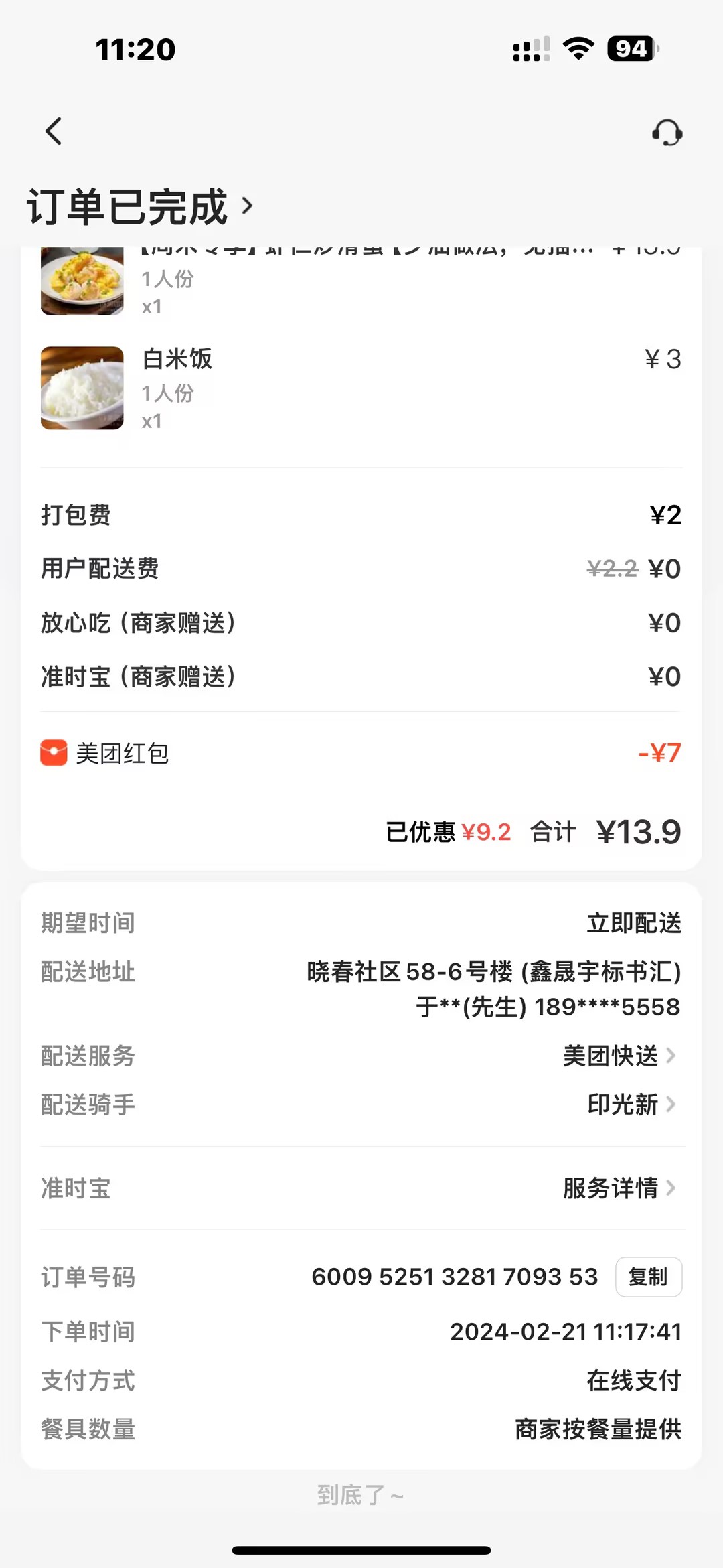Open the 白米饭 item
The width and height of the screenshot is (723, 1568).
tap(177, 360)
